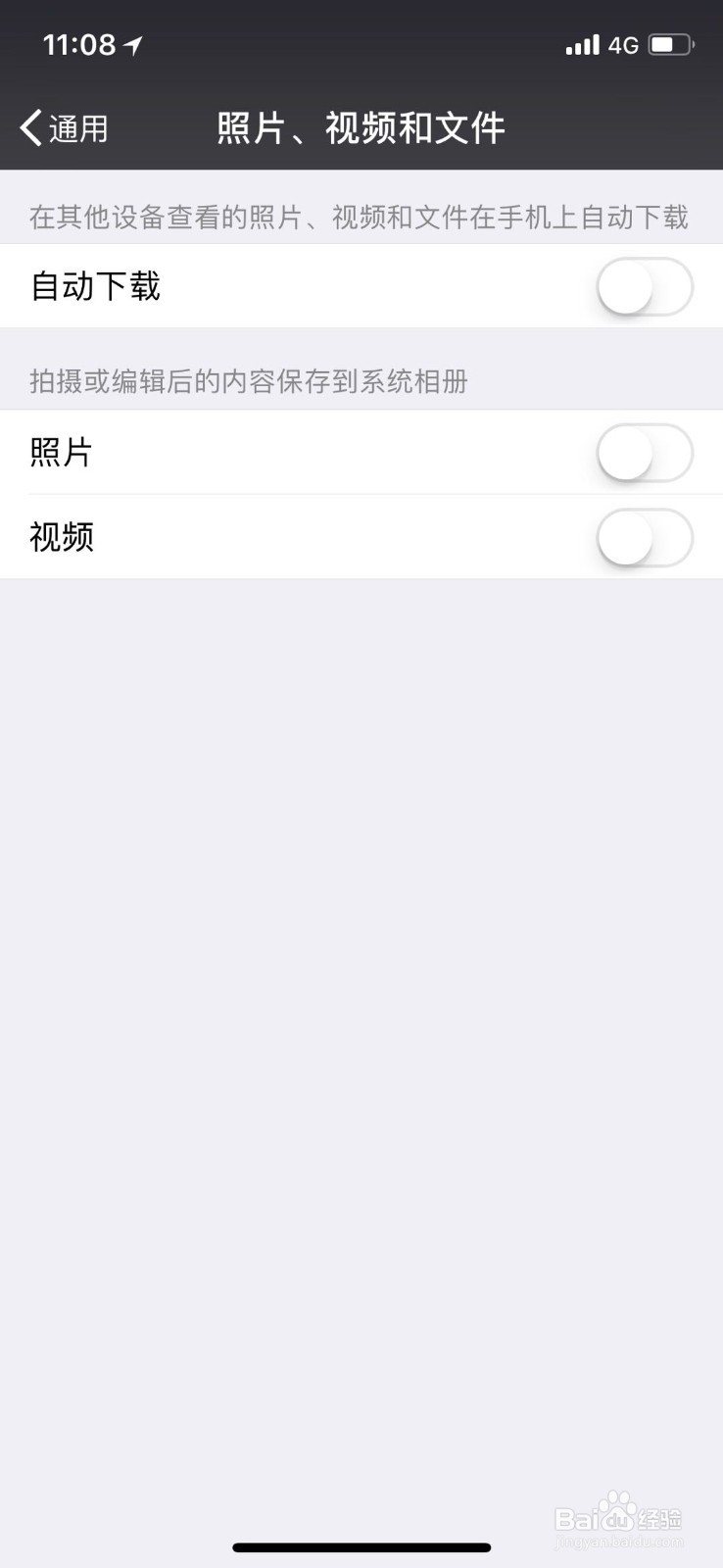Click the home indicator bar at bottom

click(361, 1546)
